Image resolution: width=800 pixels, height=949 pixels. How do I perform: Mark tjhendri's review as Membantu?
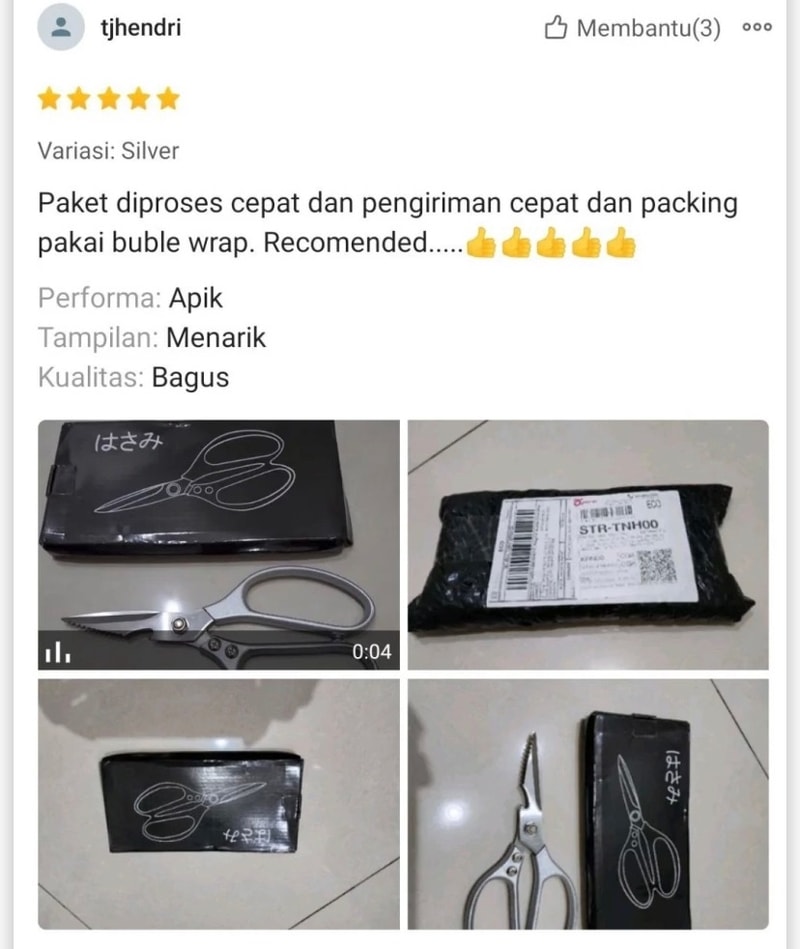632,28
